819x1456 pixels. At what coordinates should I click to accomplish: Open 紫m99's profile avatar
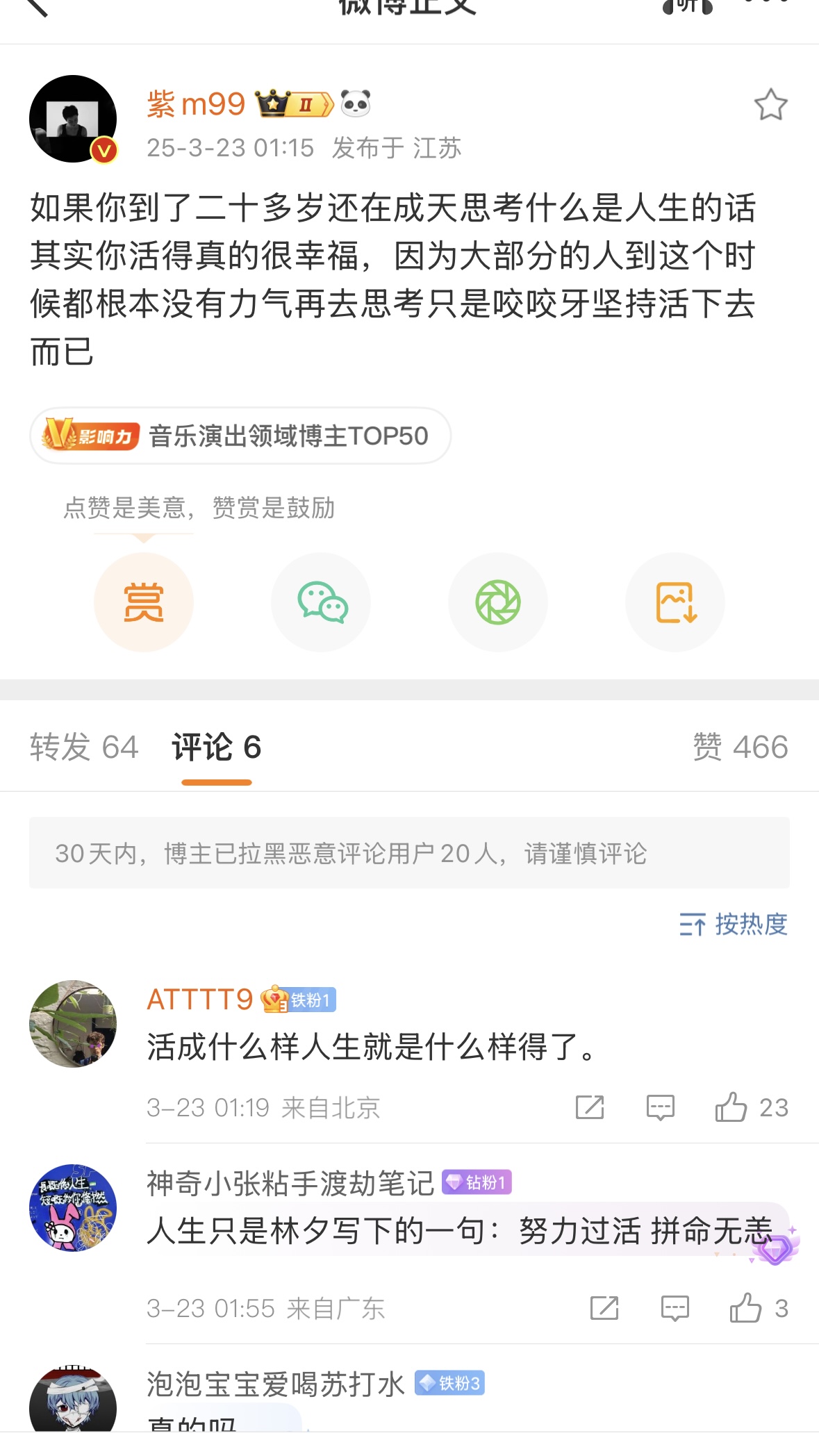pos(73,119)
